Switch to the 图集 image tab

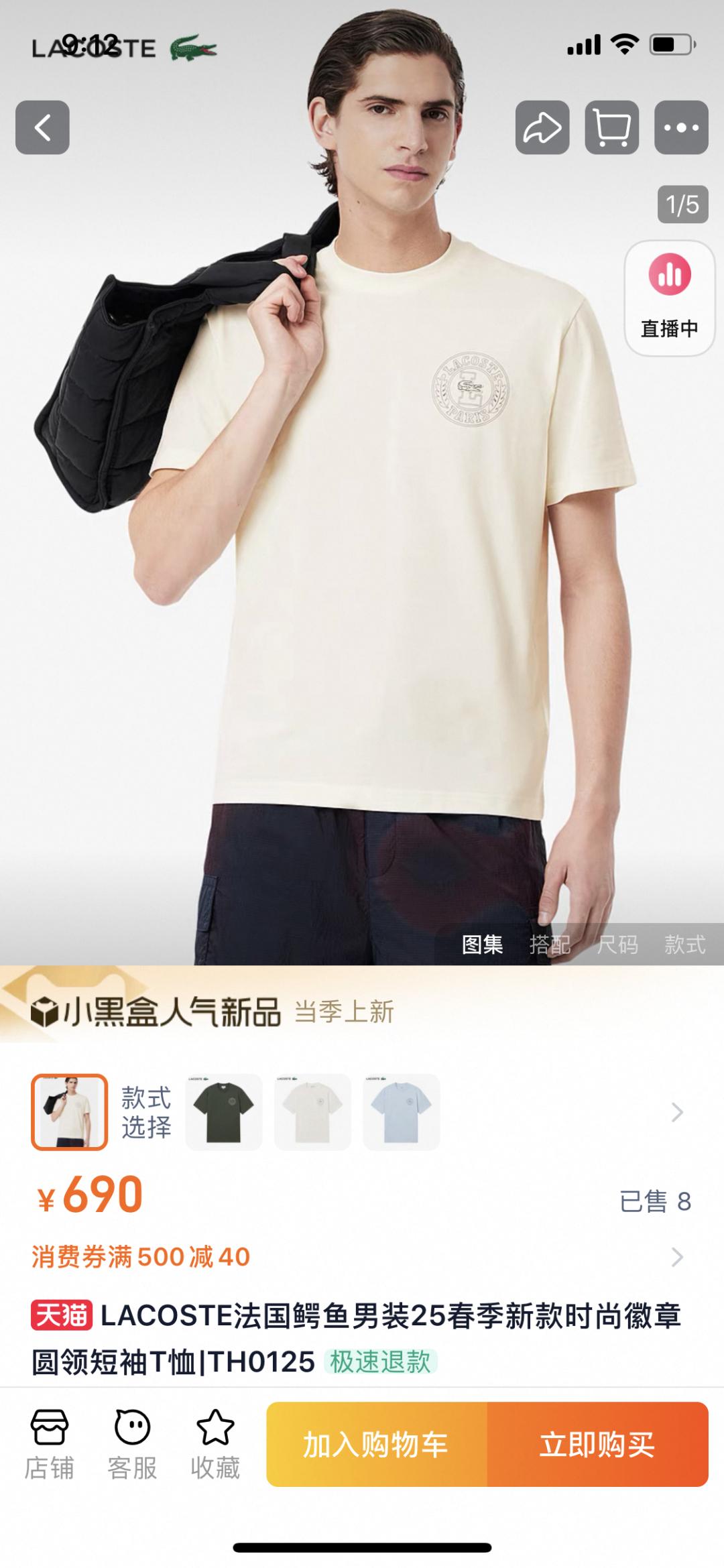tap(482, 945)
